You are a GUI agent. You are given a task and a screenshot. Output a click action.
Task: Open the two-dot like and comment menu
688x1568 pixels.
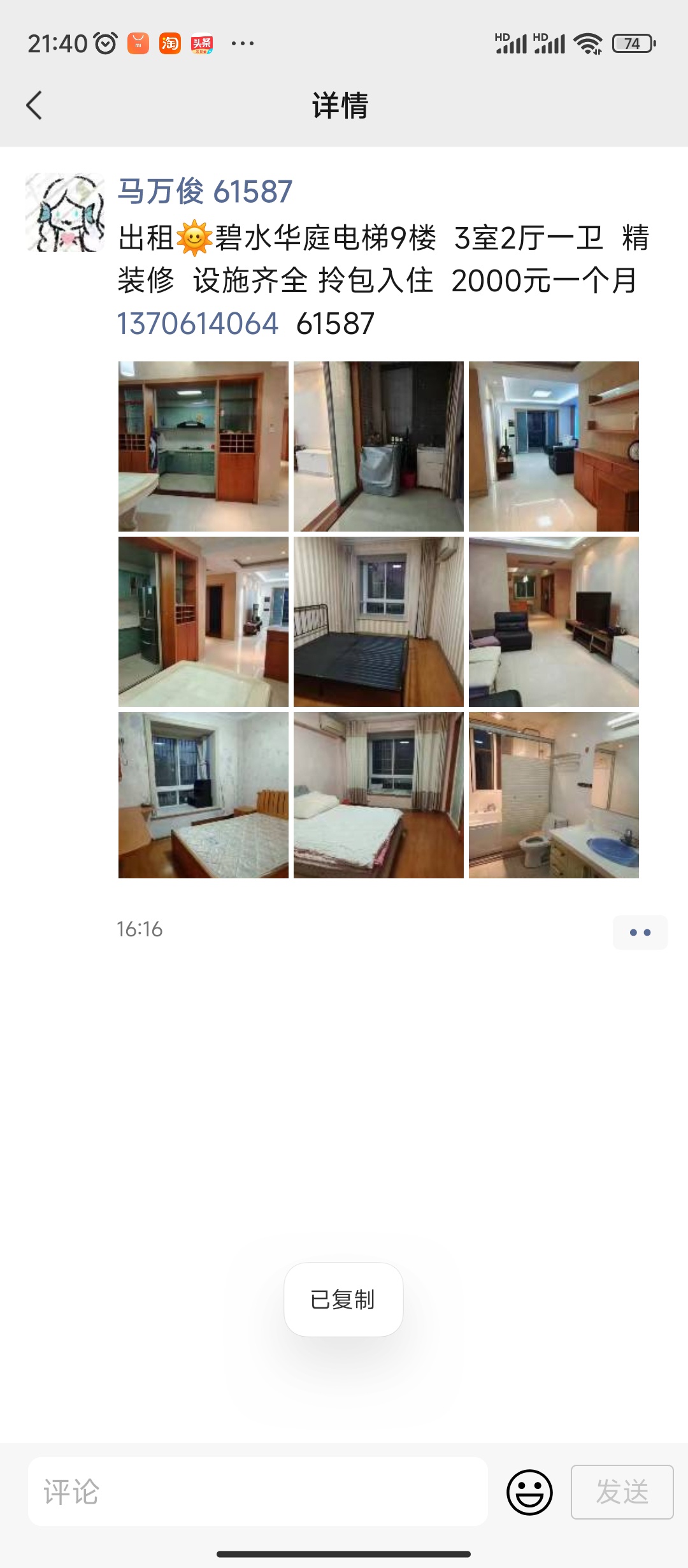pos(640,933)
